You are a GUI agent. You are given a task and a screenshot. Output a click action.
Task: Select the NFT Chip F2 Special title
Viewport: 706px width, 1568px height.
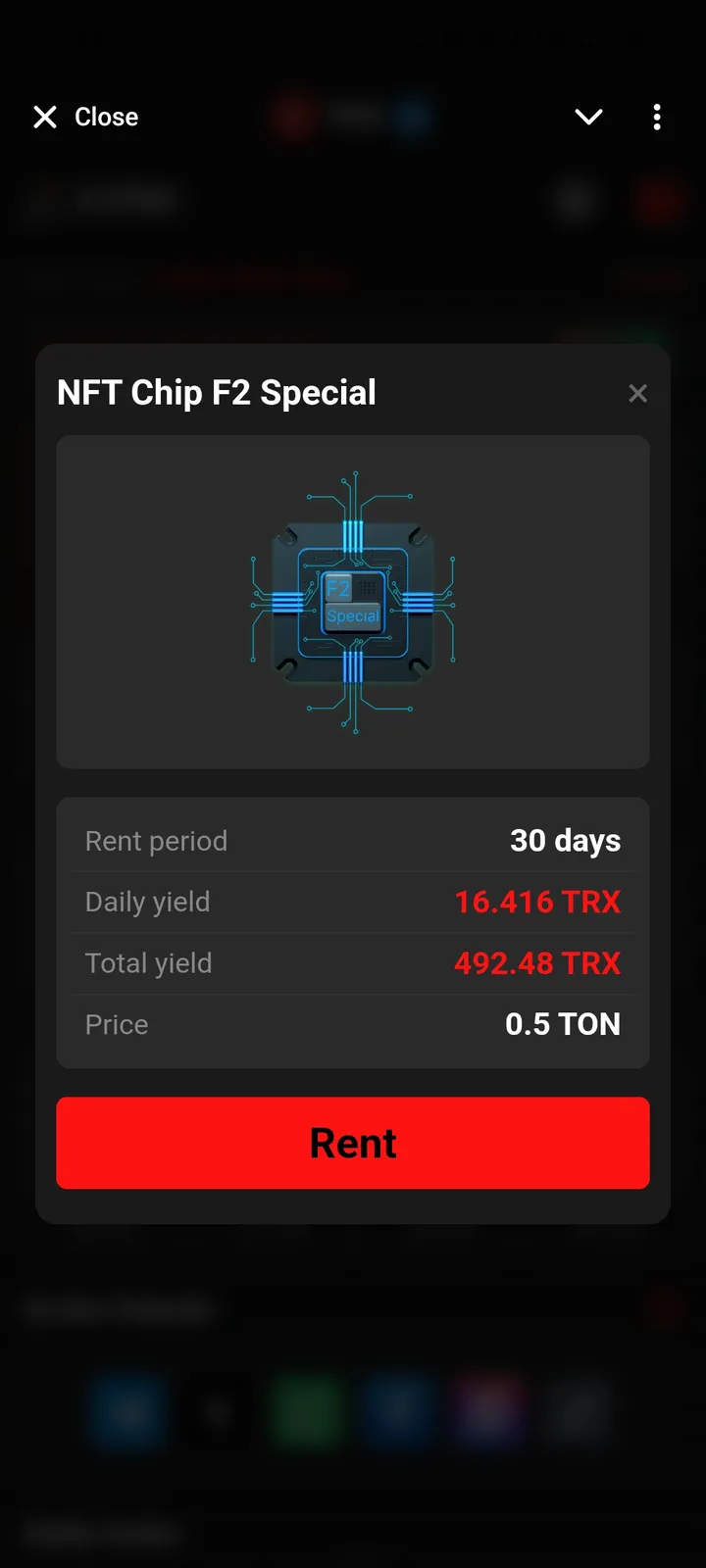click(217, 392)
